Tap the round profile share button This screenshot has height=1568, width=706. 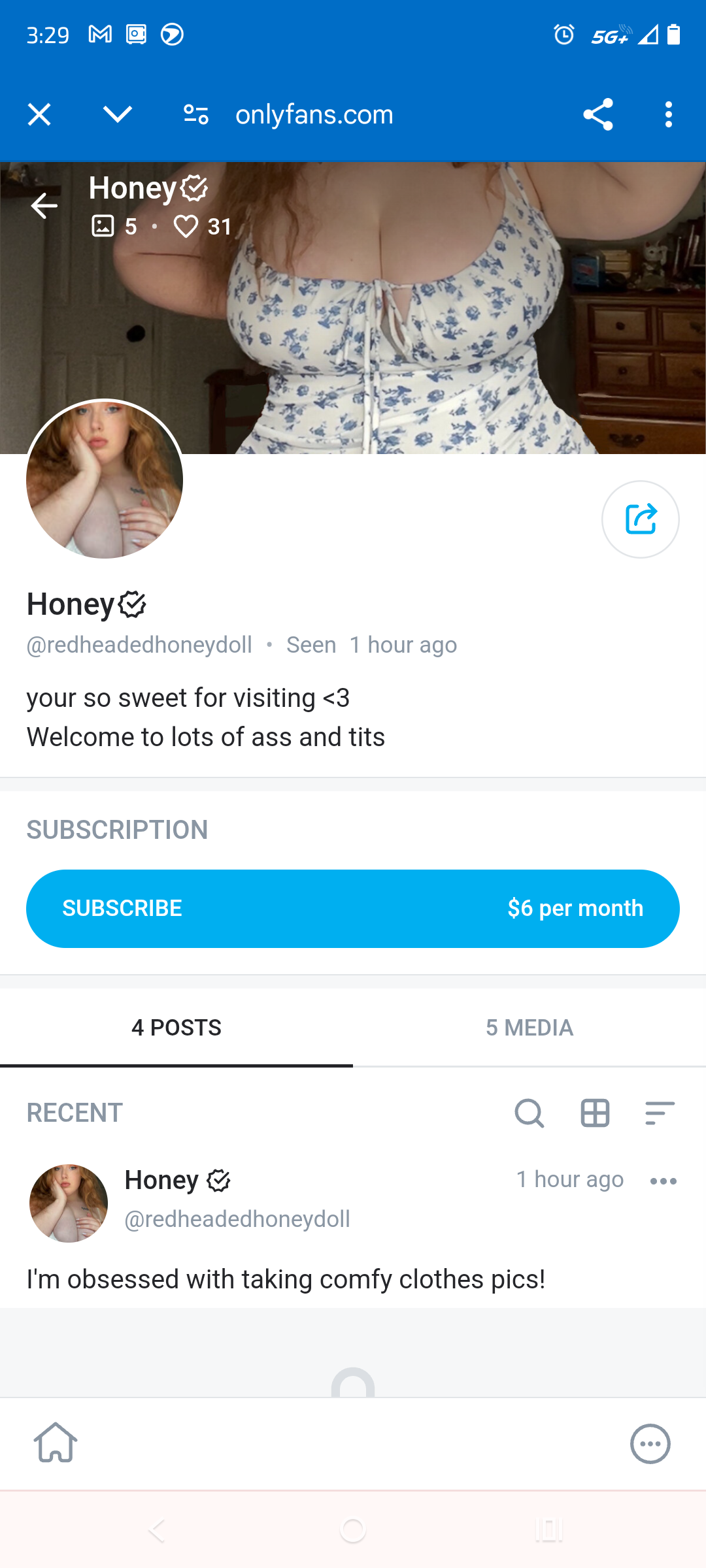coord(640,519)
